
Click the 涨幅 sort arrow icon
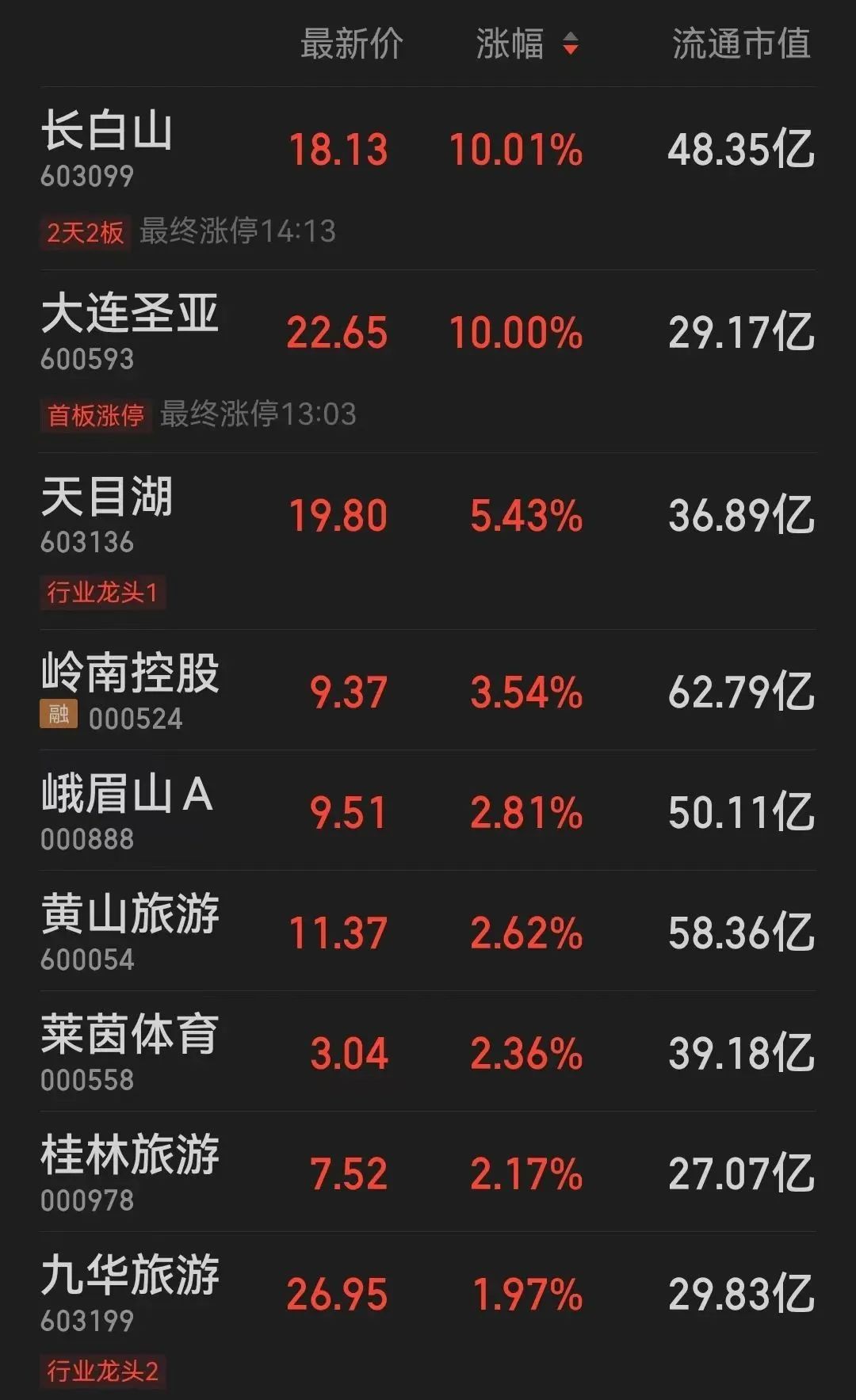click(x=569, y=45)
